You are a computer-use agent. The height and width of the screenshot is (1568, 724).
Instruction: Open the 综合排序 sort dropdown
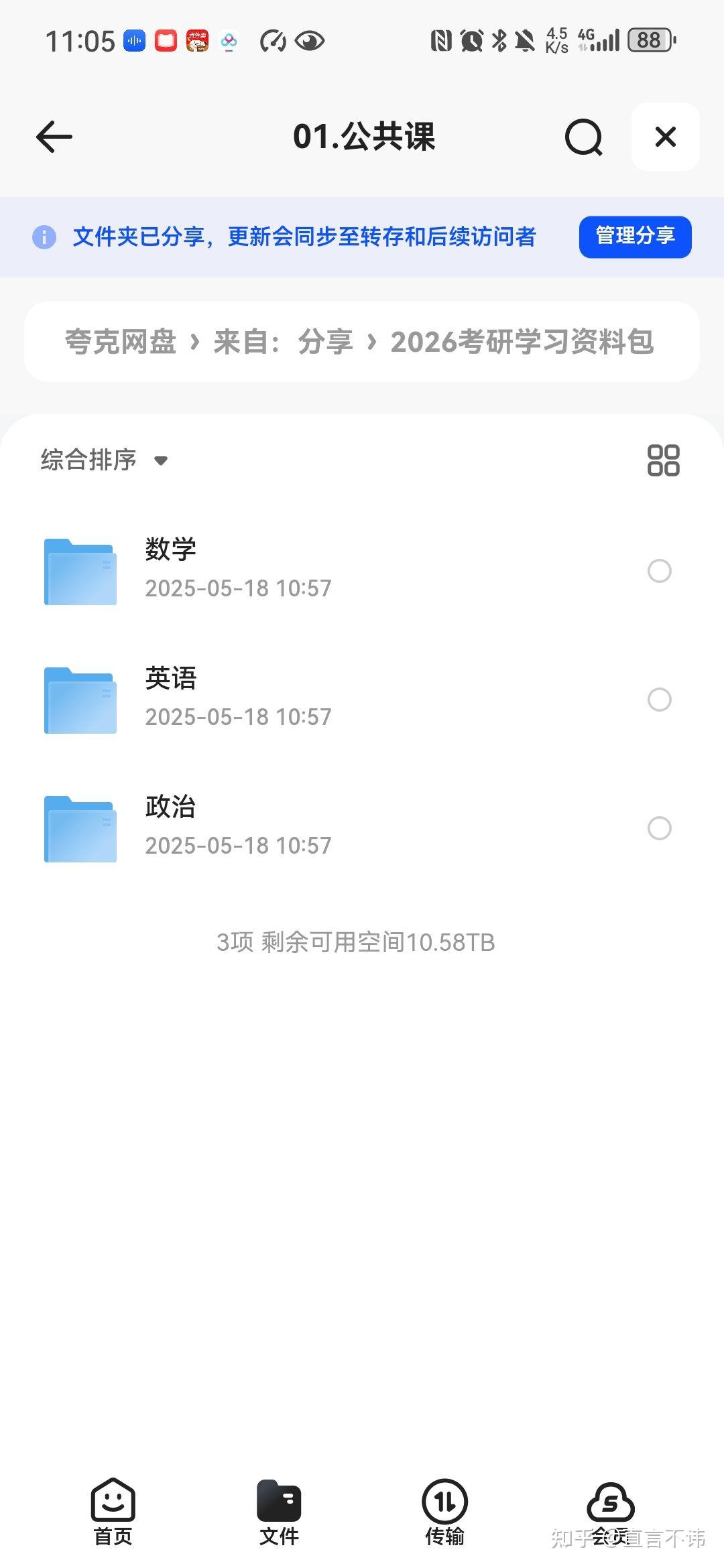104,460
